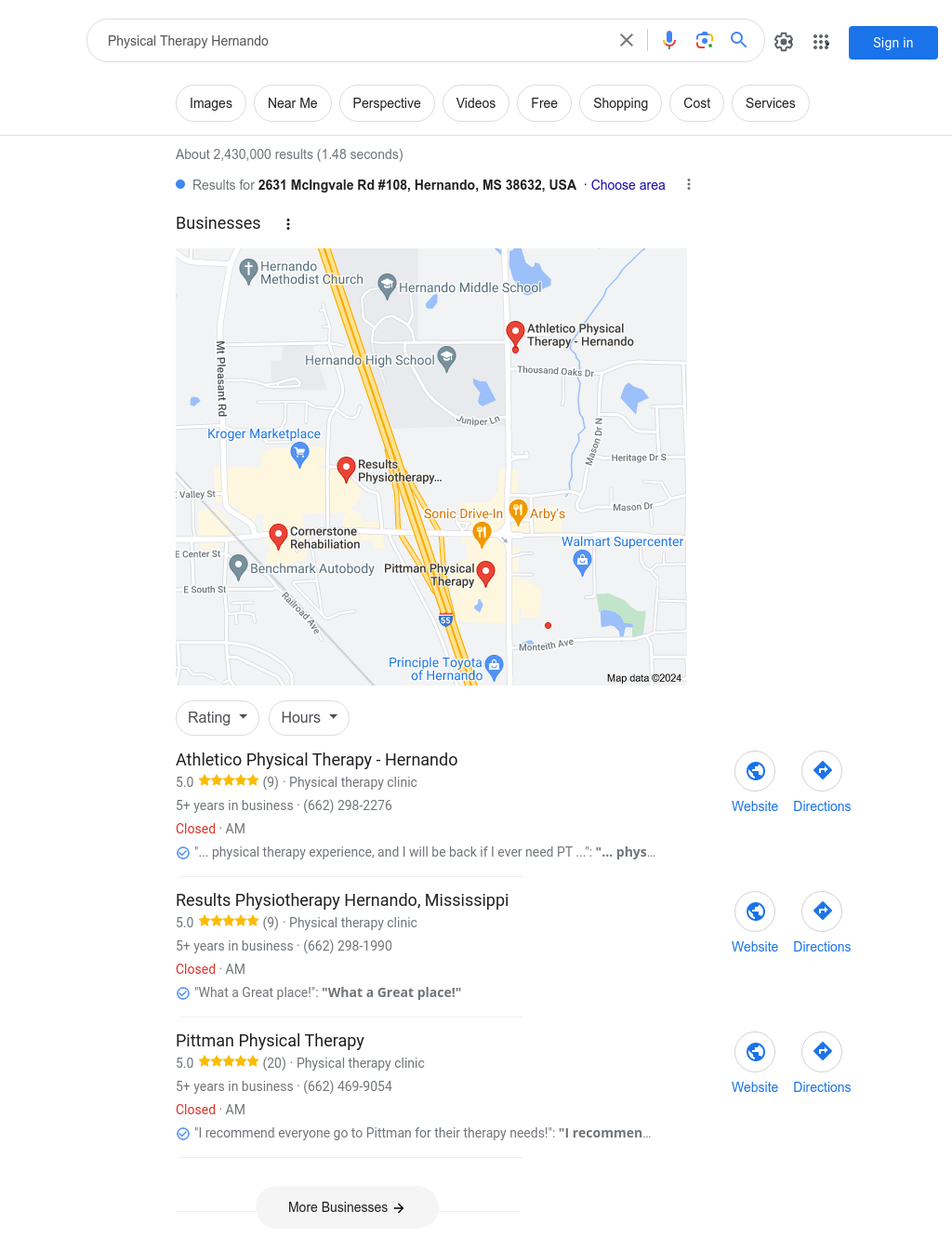The image size is (952, 1251).
Task: Select the Shopping filter chip
Action: click(620, 103)
